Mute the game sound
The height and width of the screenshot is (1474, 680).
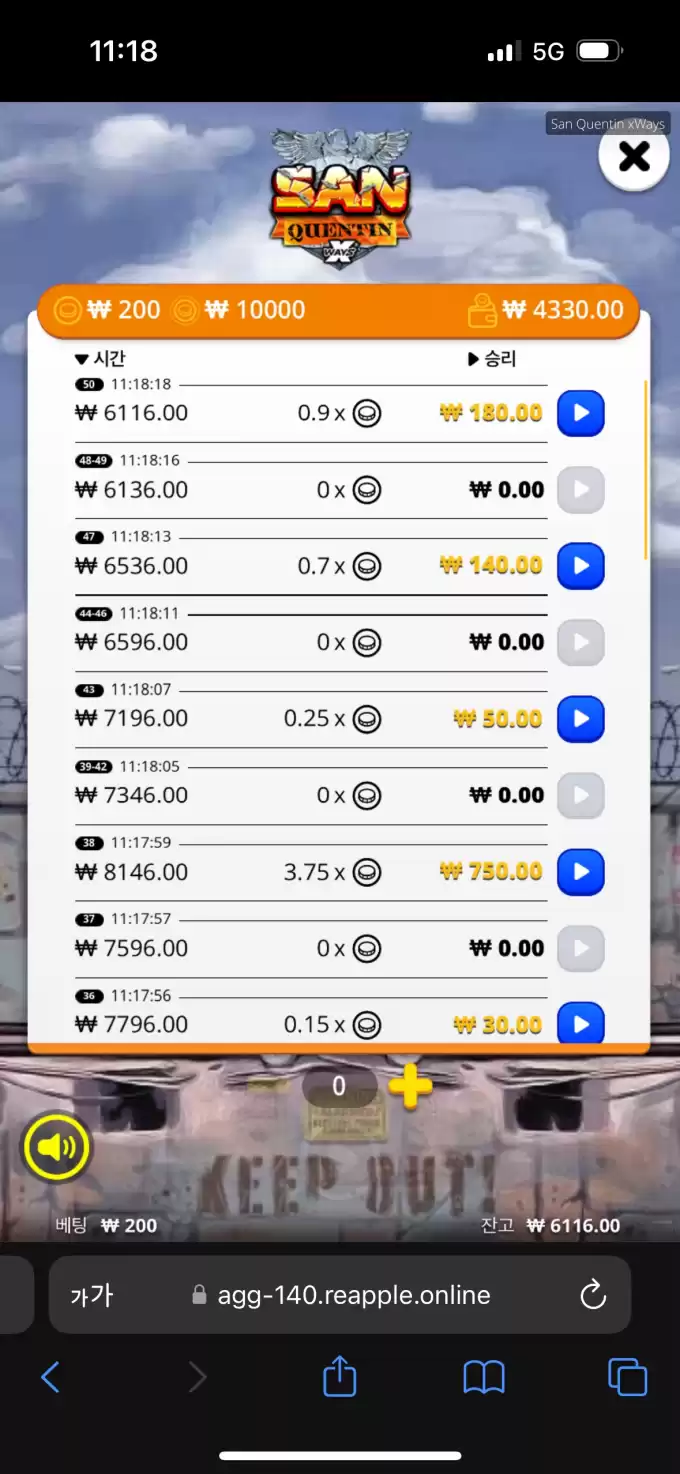[x=57, y=1147]
